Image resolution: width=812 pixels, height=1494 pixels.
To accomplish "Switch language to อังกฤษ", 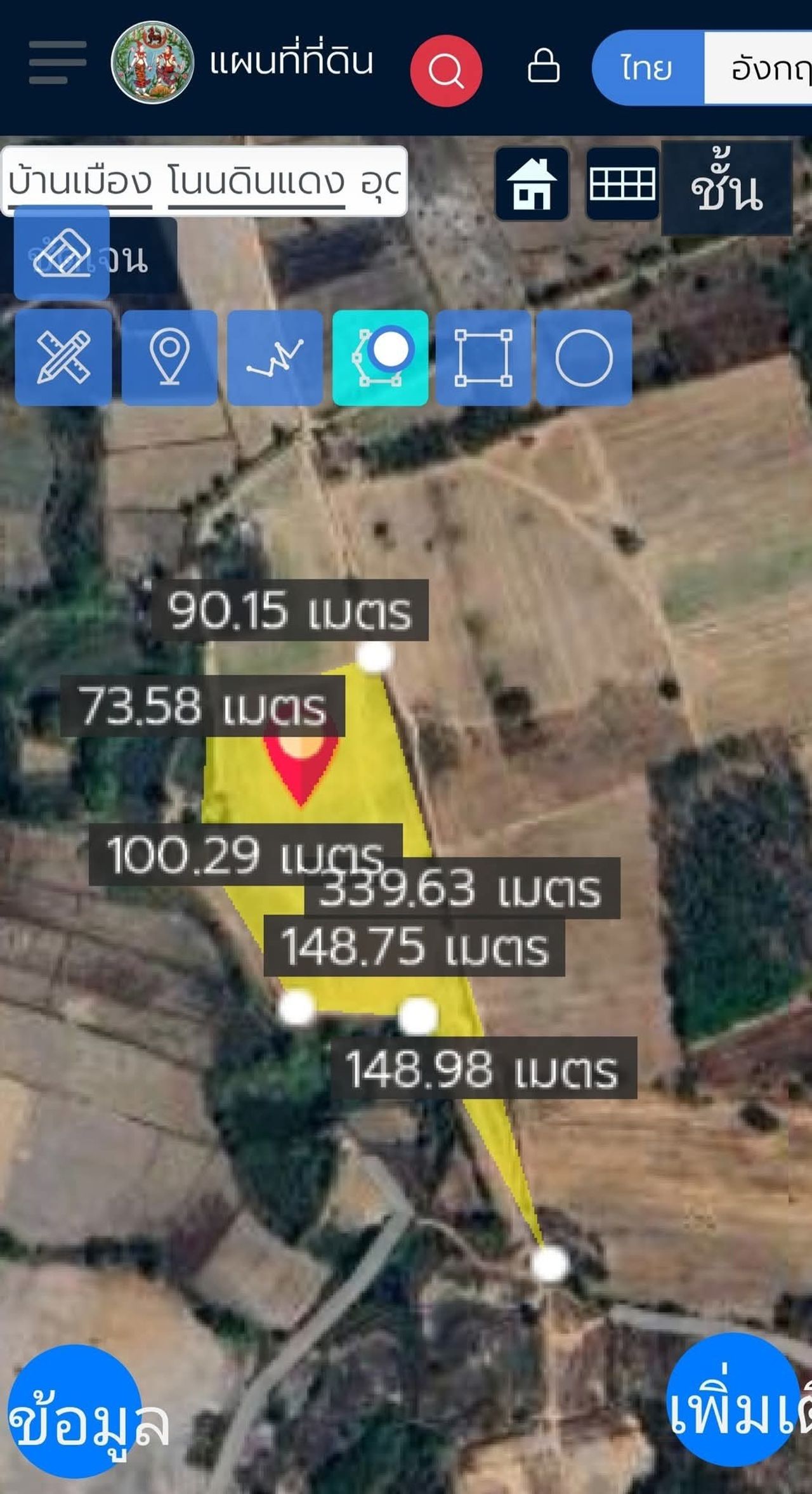I will (761, 67).
